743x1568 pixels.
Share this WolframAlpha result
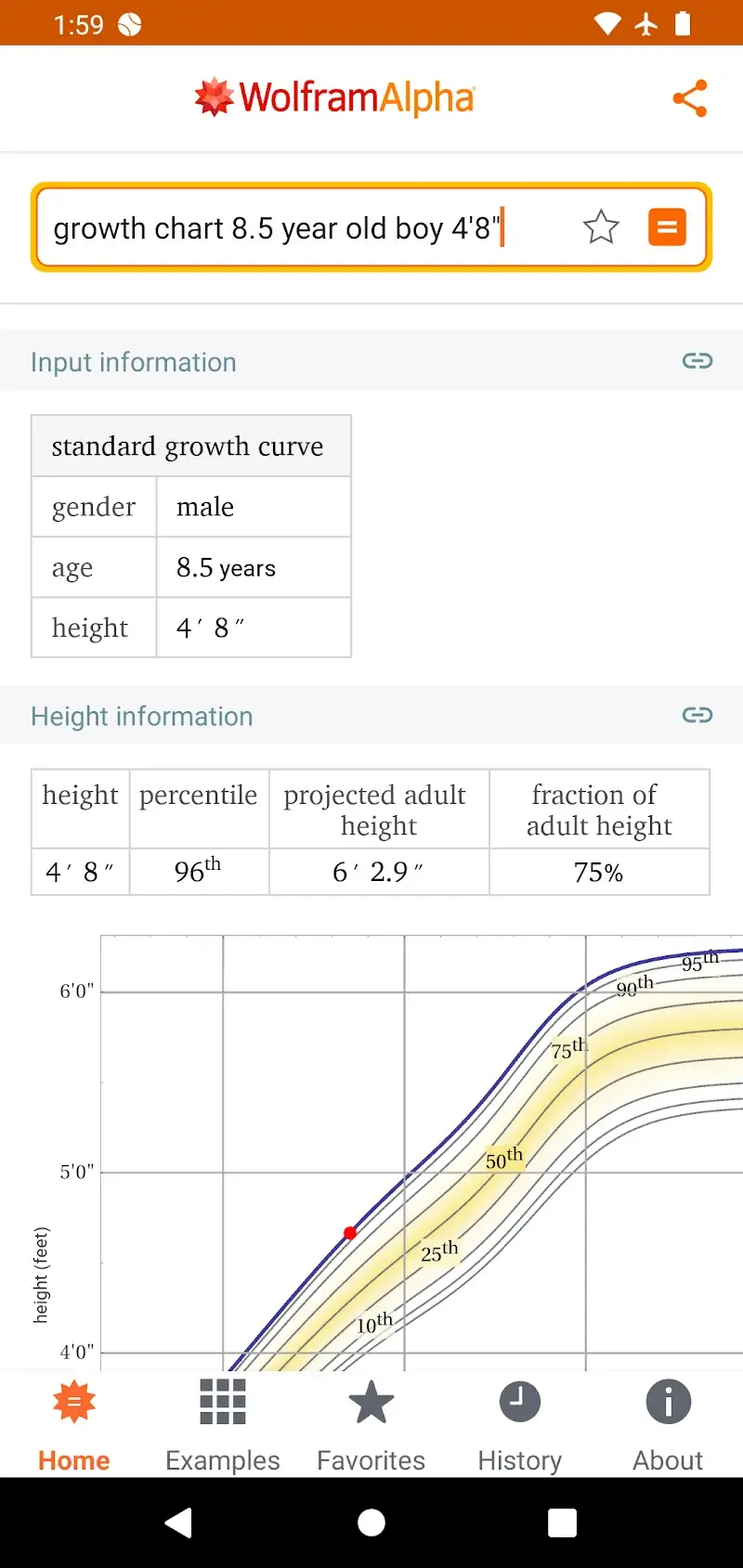[690, 98]
